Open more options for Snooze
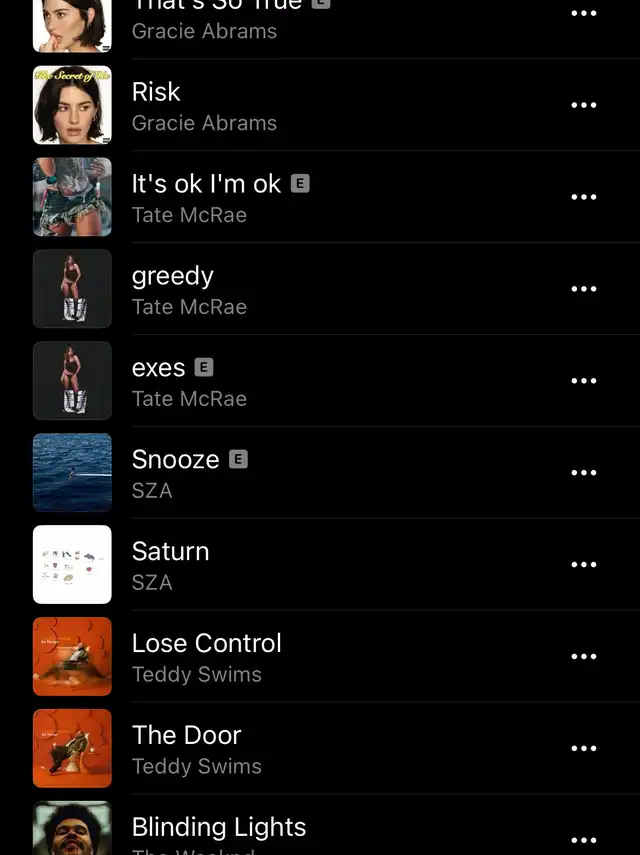This screenshot has width=640, height=855. (583, 473)
